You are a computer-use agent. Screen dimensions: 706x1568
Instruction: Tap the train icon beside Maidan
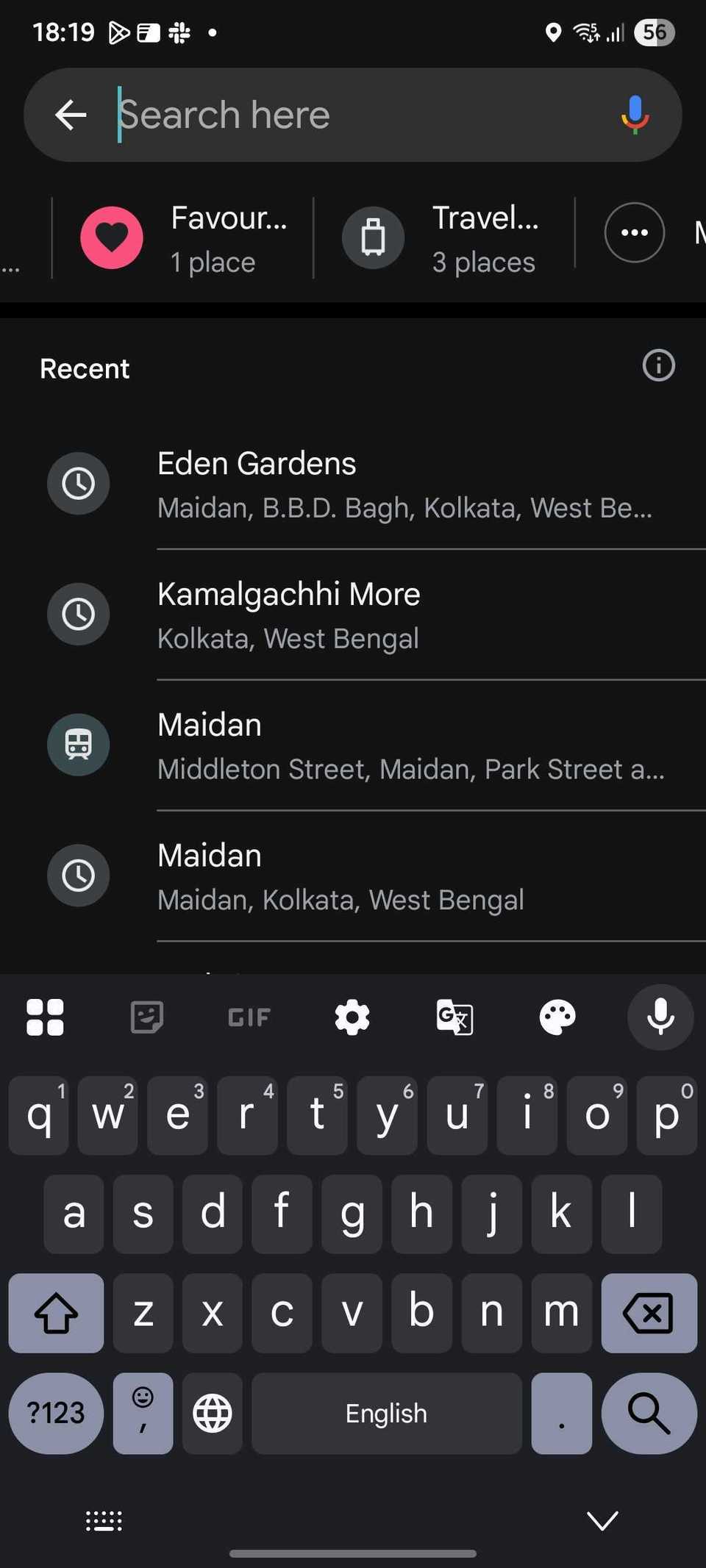(x=78, y=745)
